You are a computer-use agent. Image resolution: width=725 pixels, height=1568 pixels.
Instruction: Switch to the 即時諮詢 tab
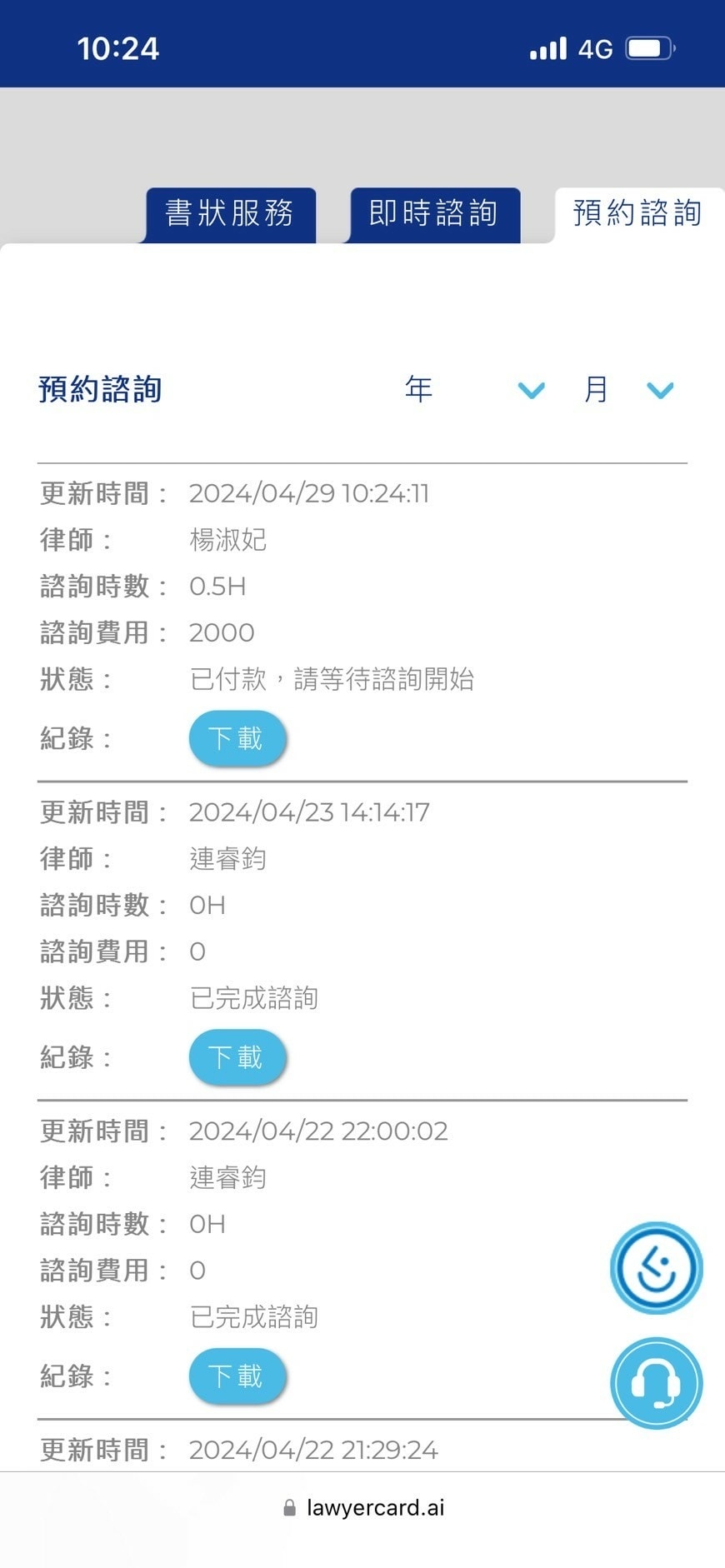(434, 214)
